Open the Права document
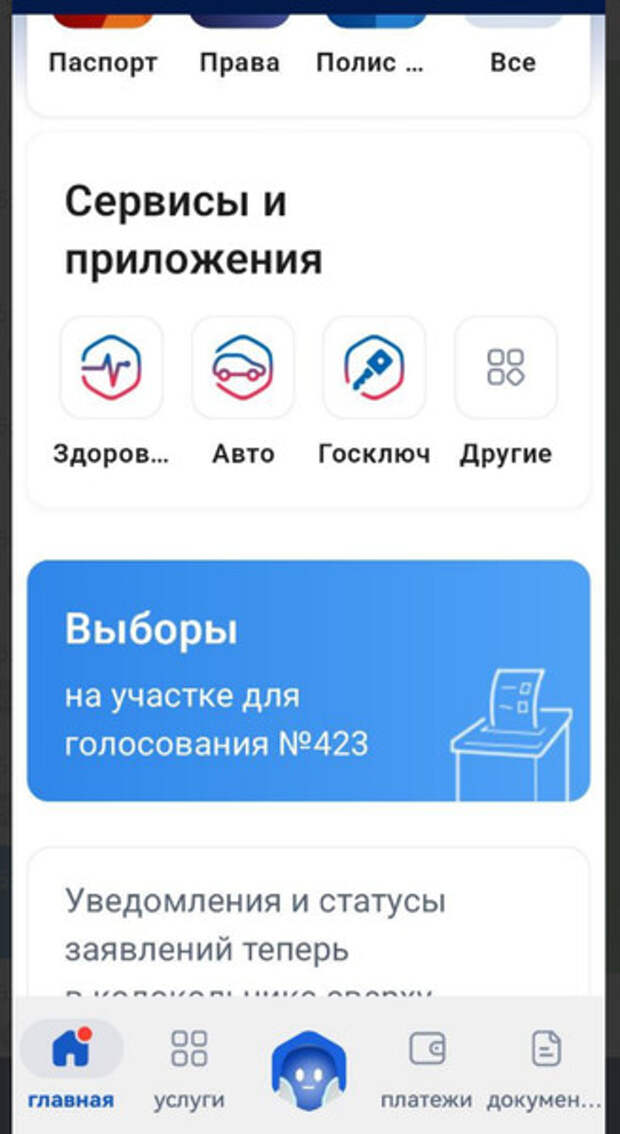Viewport: 620px width, 1134px height. (x=240, y=45)
